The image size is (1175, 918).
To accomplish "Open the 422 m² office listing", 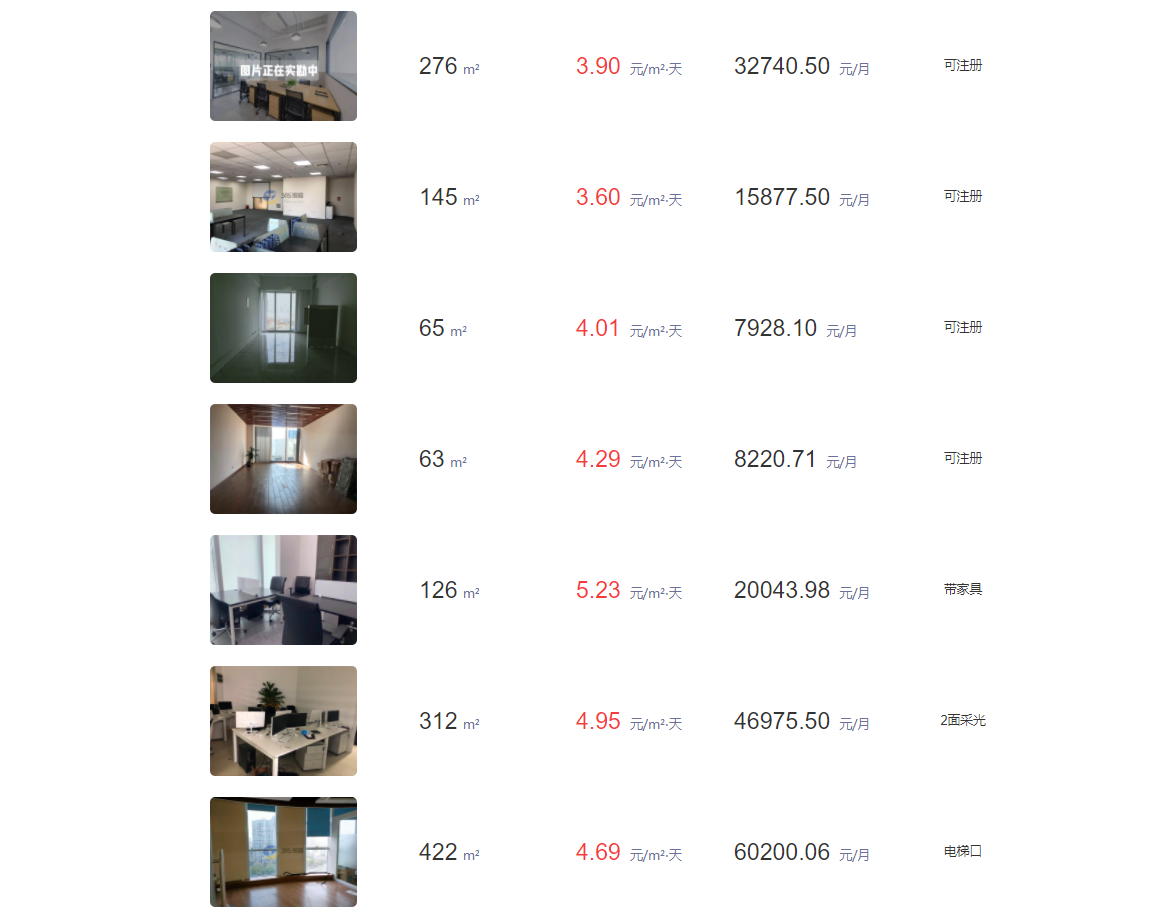I will (283, 852).
